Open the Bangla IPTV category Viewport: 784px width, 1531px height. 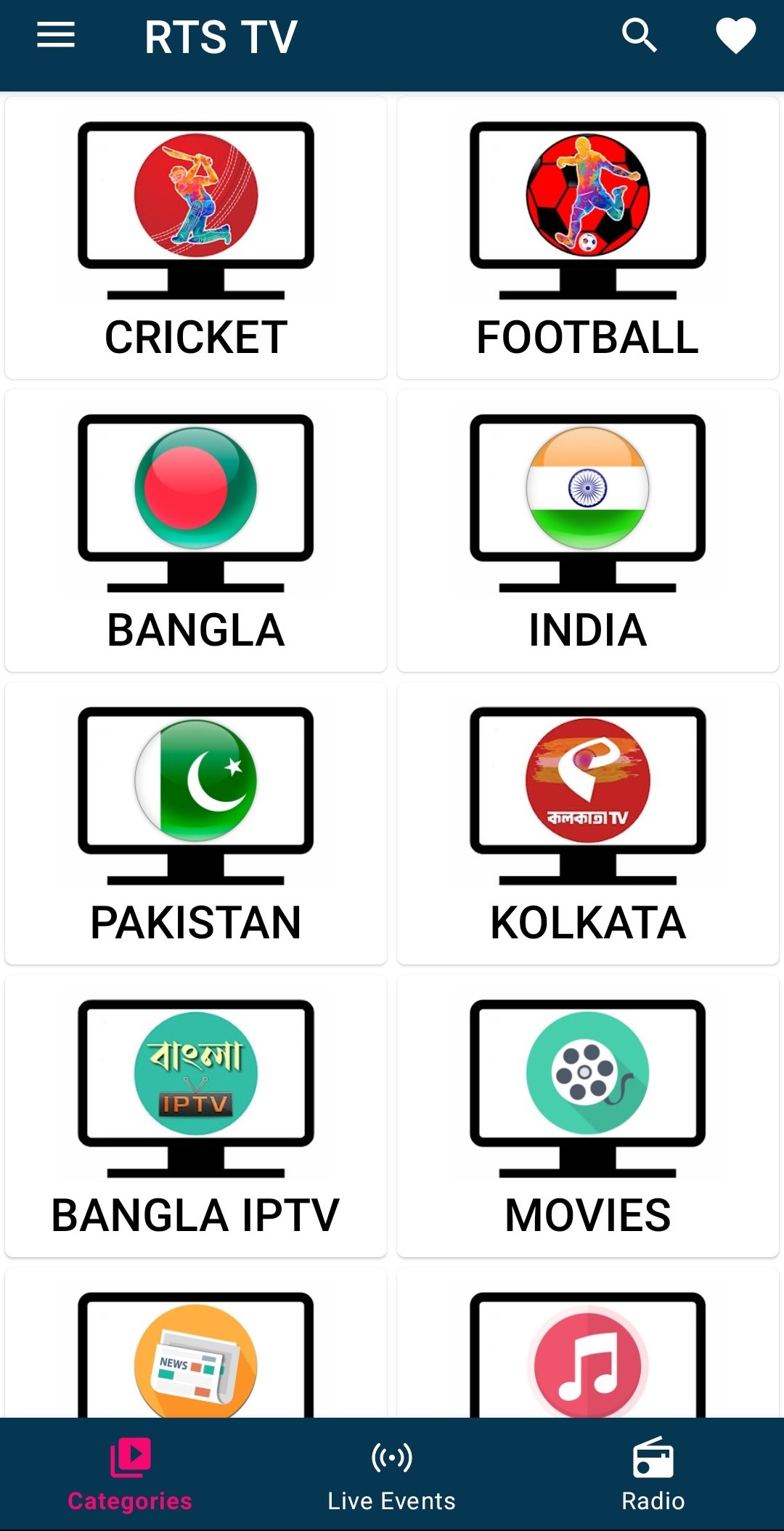(x=196, y=1116)
